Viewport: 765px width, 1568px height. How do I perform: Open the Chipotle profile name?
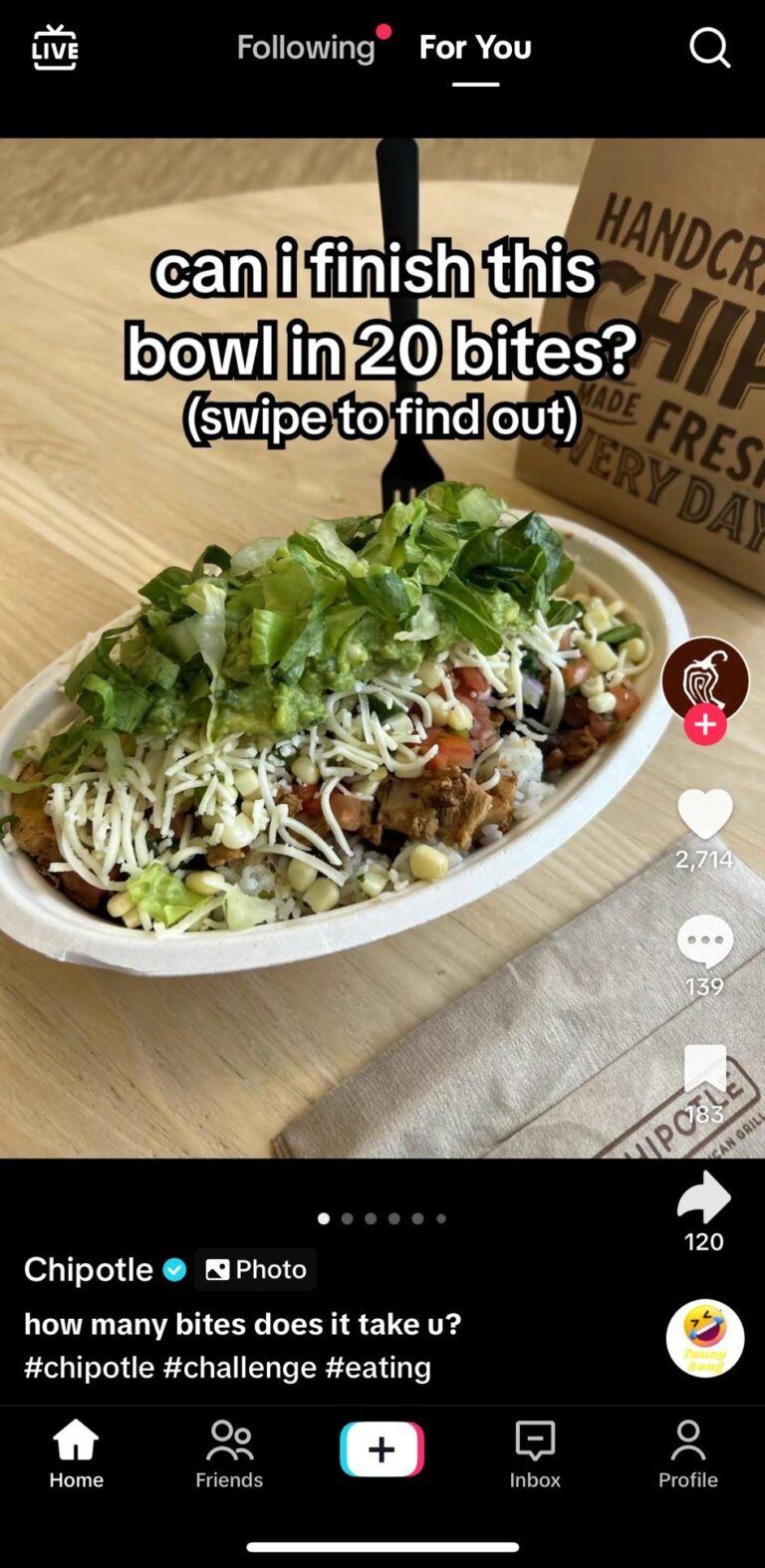pyautogui.click(x=89, y=1269)
